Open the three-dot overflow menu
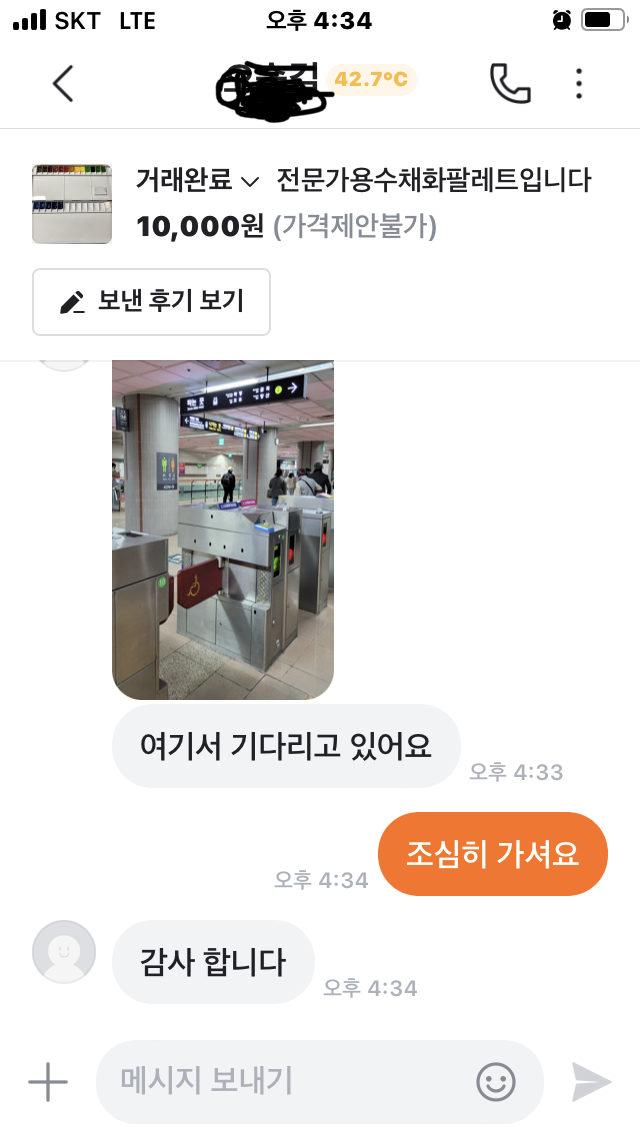Image resolution: width=640 pixels, height=1127 pixels. [x=579, y=83]
